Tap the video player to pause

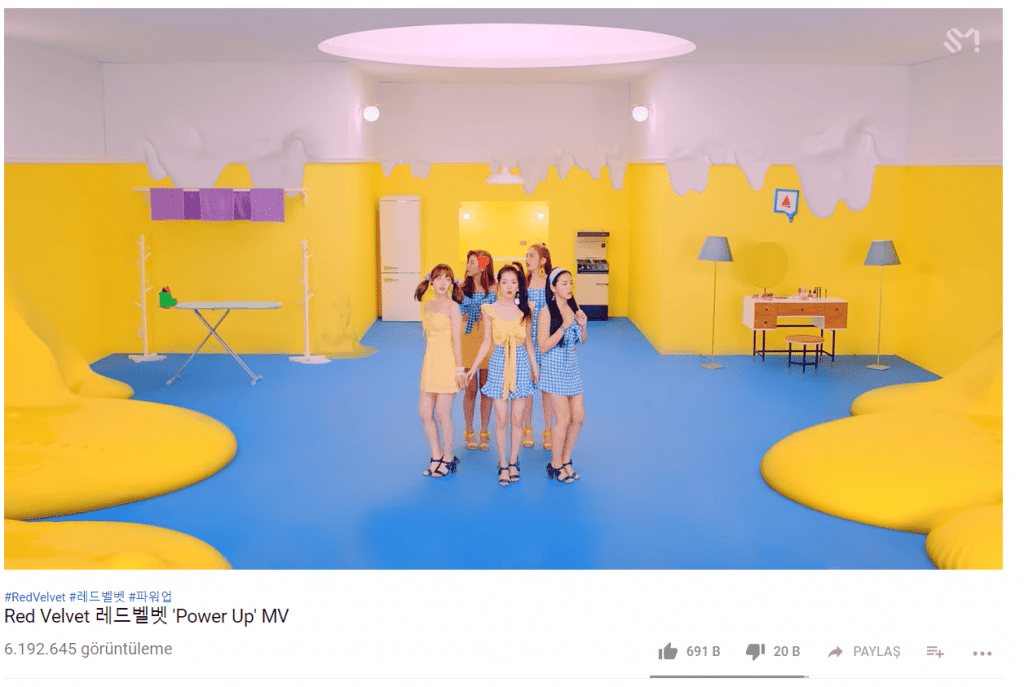point(503,290)
